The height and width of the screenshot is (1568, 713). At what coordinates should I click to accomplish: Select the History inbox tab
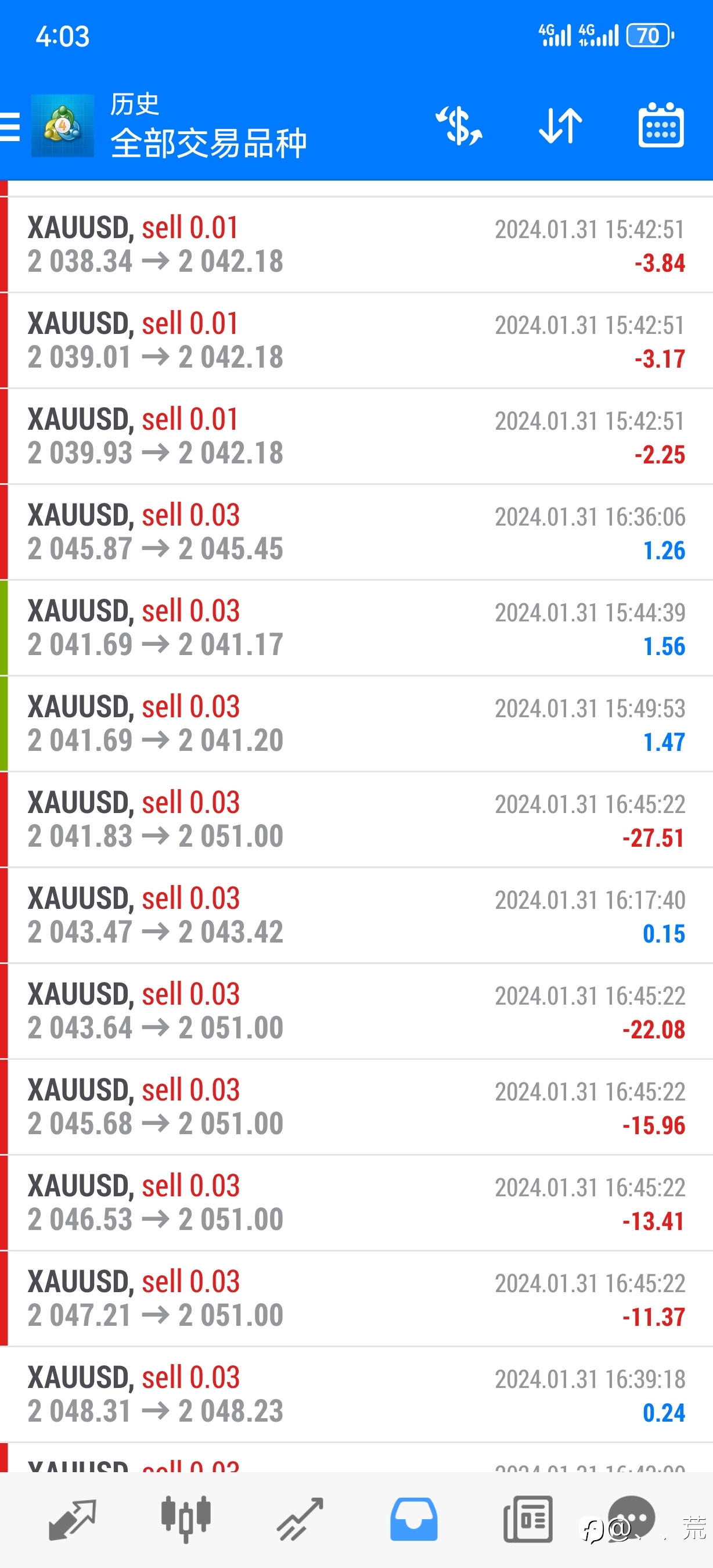click(413, 1520)
